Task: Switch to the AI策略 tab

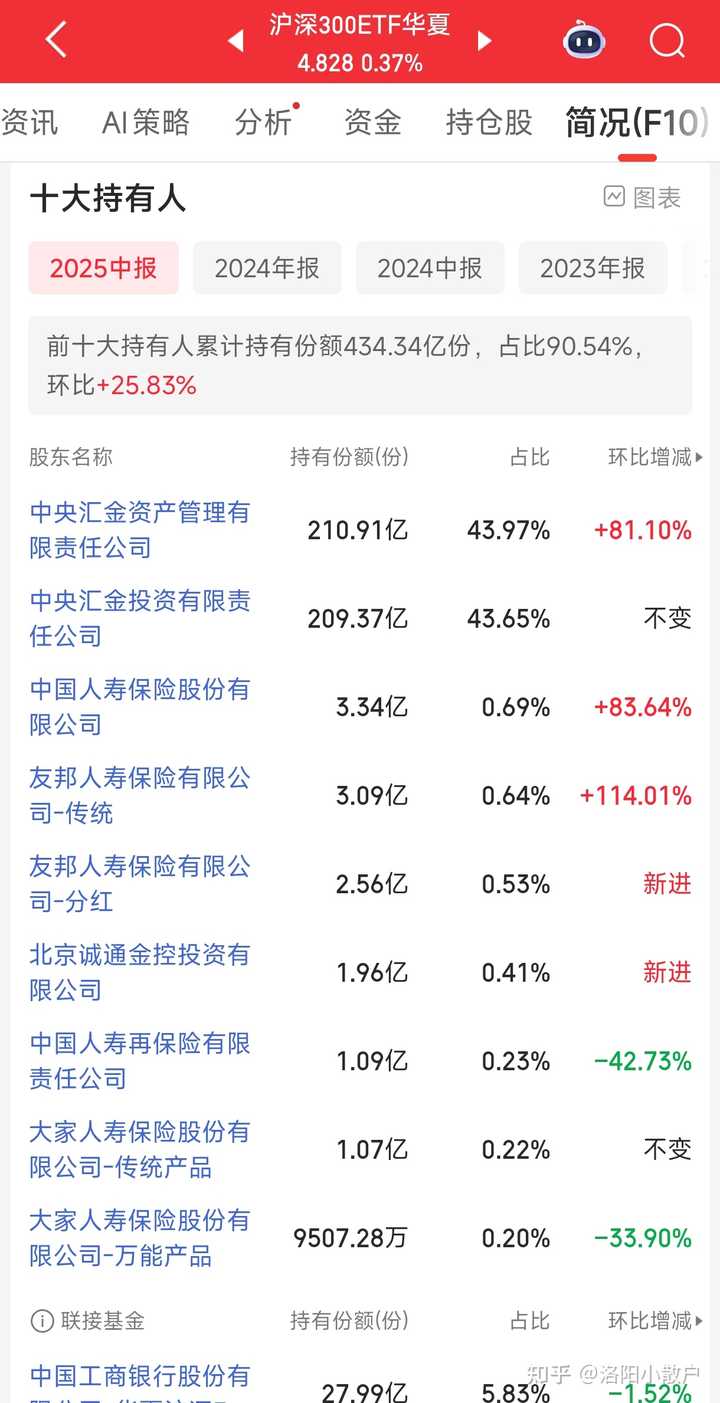Action: [x=146, y=123]
